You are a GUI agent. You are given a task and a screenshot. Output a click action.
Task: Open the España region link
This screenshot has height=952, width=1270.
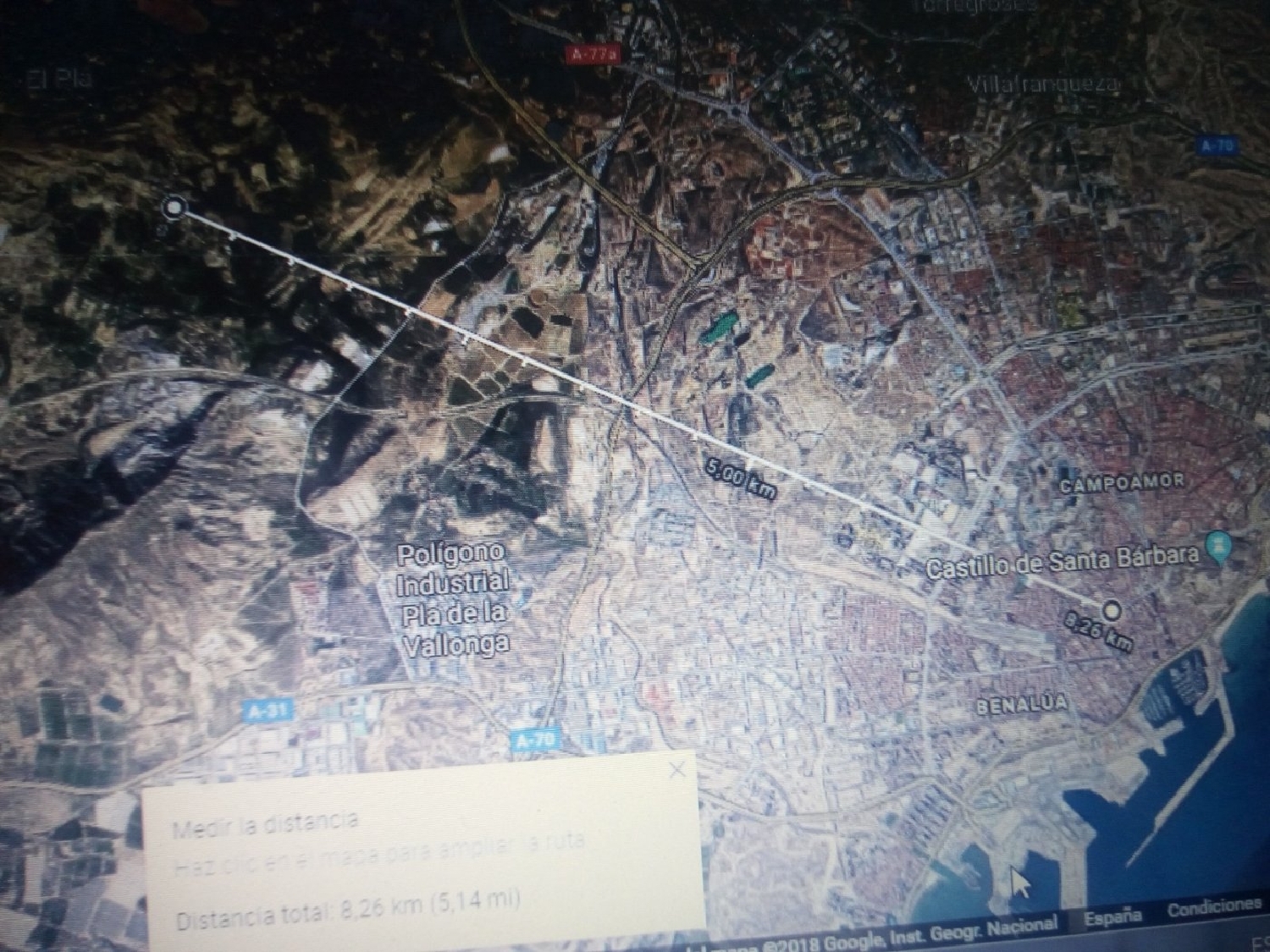click(1113, 916)
